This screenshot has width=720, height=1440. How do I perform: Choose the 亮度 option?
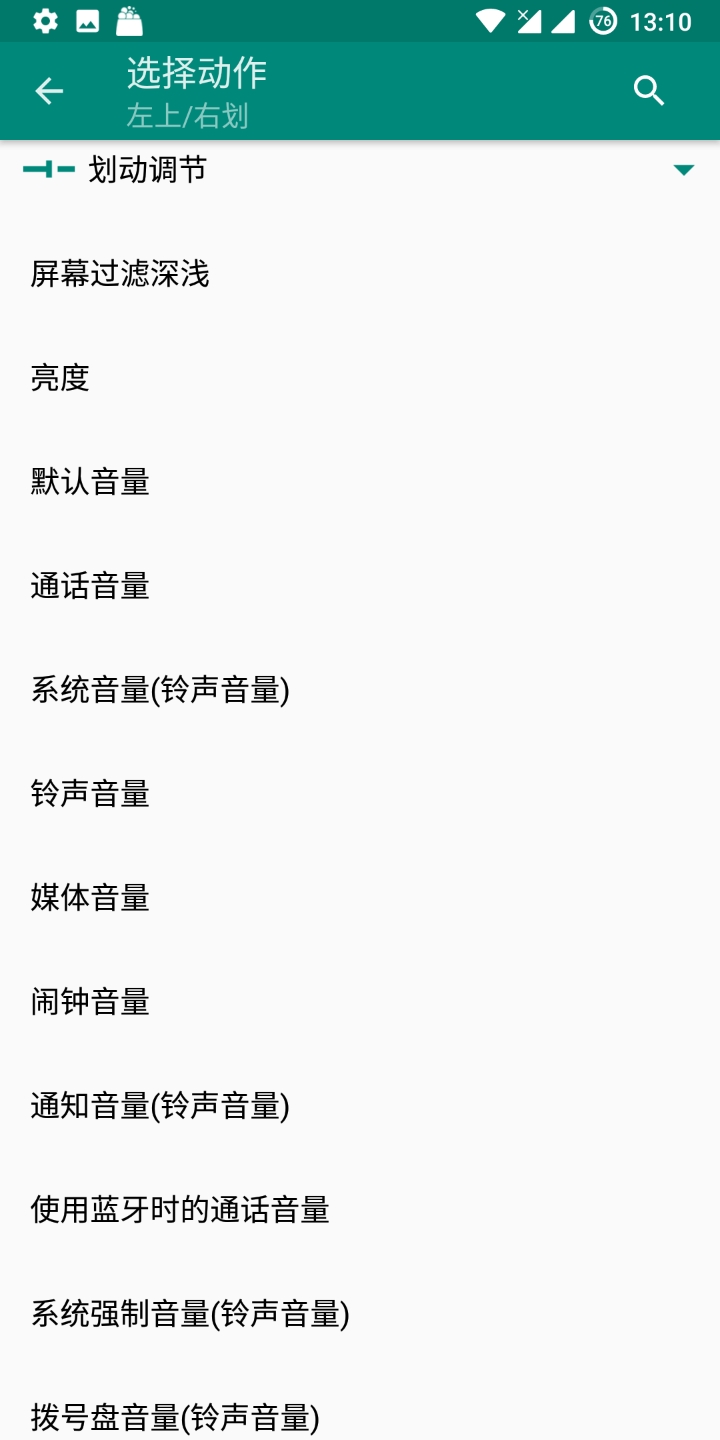click(x=60, y=378)
